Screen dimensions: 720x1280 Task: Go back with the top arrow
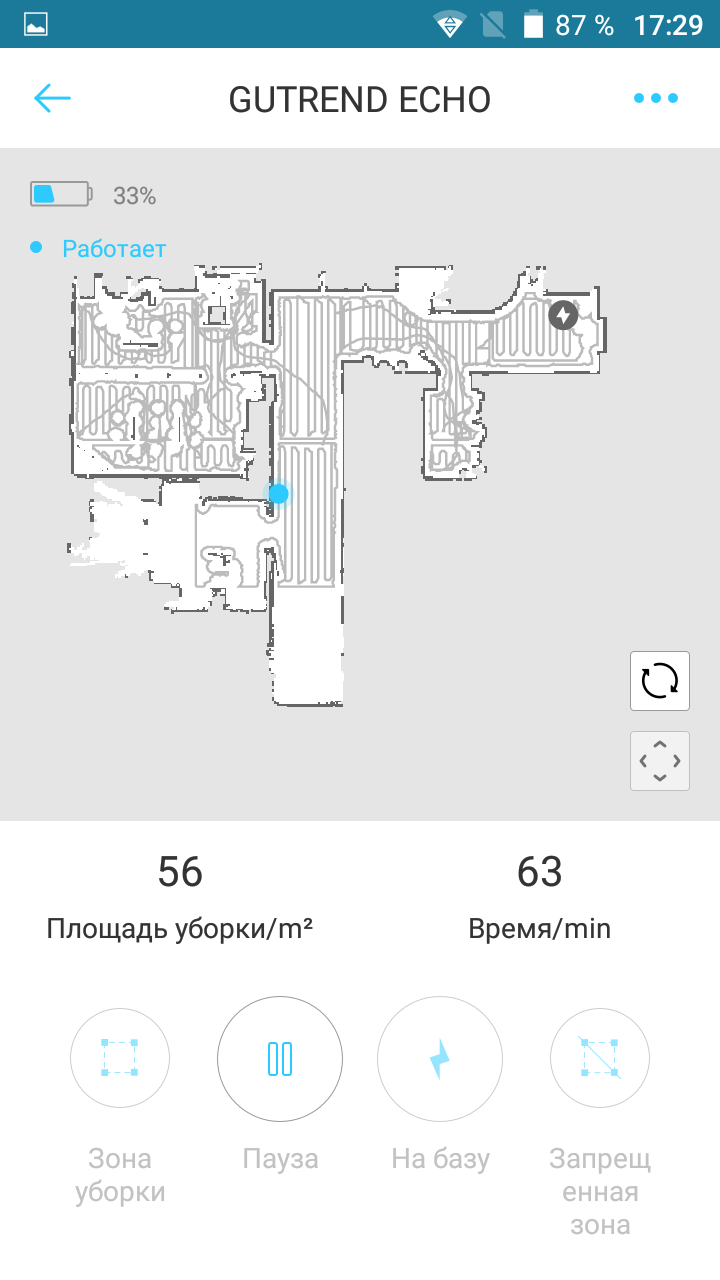(52, 98)
